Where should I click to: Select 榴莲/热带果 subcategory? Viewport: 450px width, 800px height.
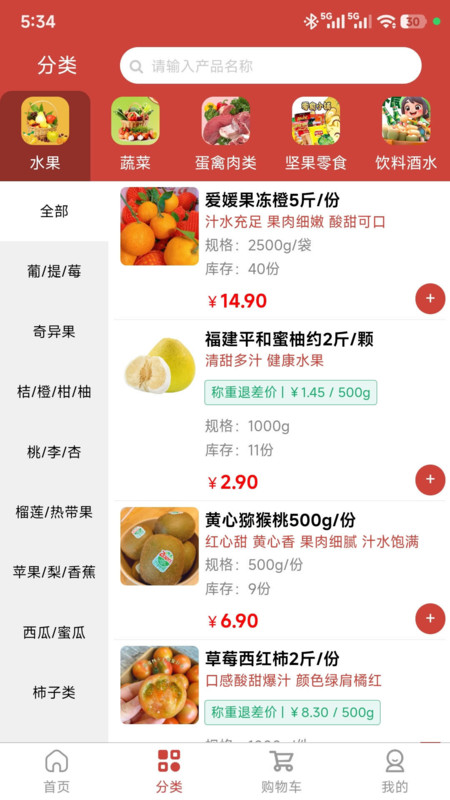click(54, 512)
